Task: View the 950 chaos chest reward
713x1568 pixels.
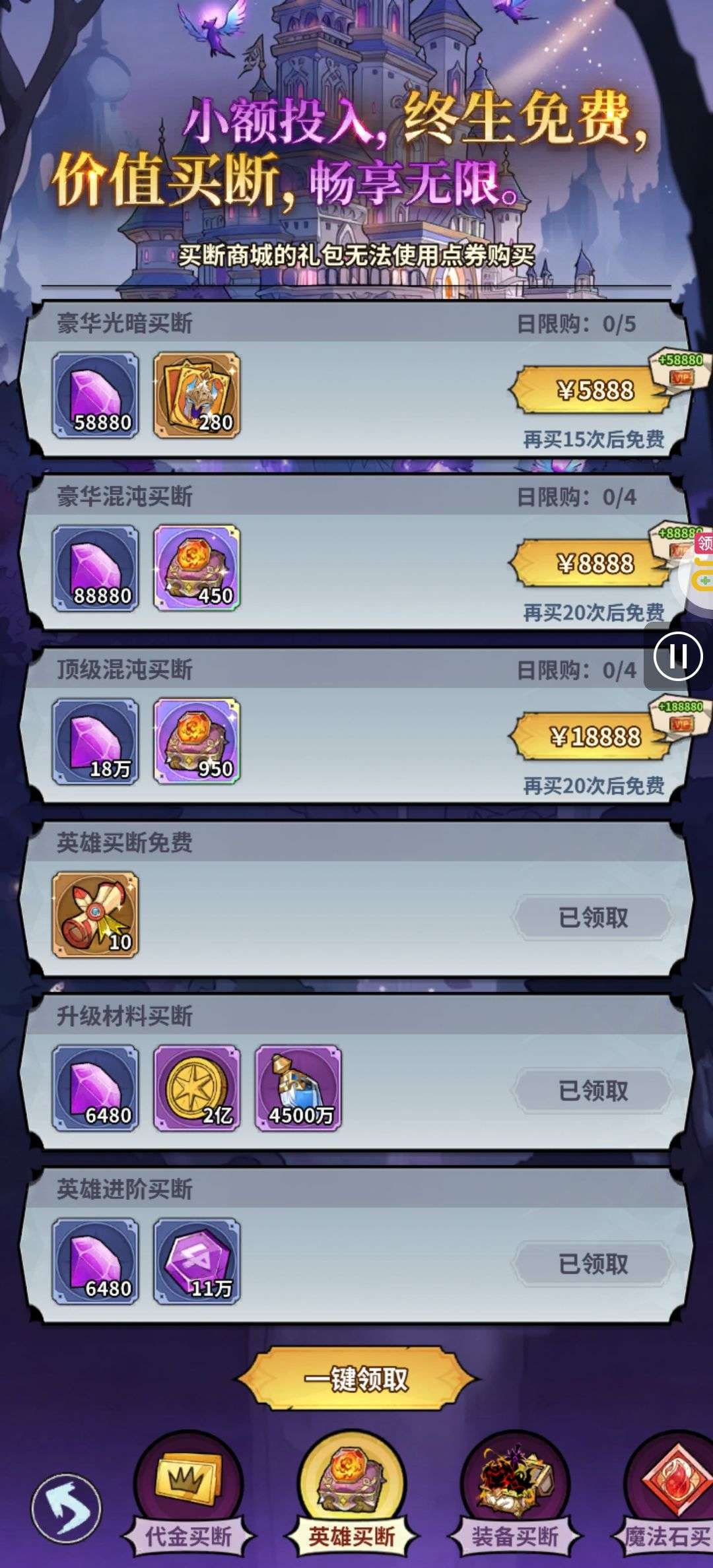Action: click(x=197, y=742)
